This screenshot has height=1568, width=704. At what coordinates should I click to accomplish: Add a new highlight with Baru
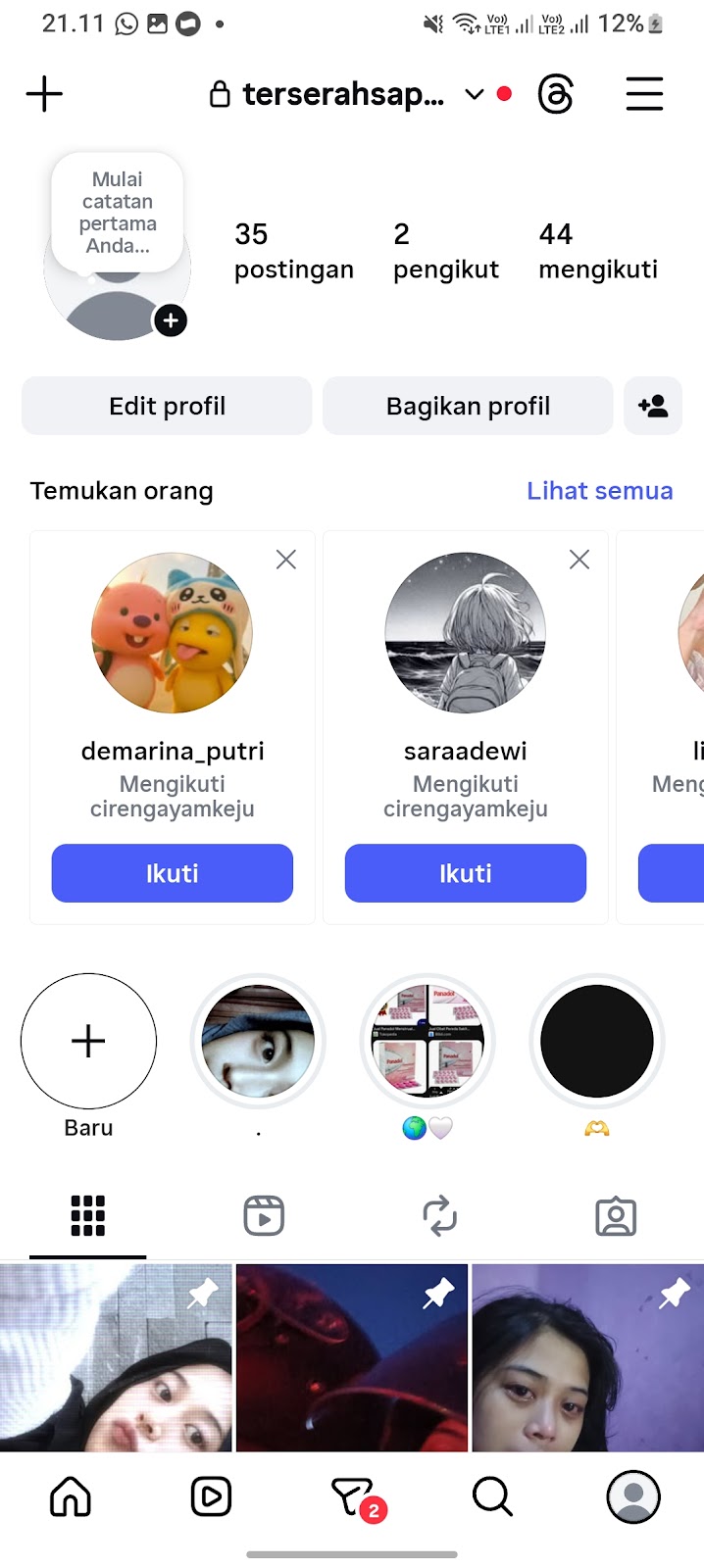(88, 1041)
